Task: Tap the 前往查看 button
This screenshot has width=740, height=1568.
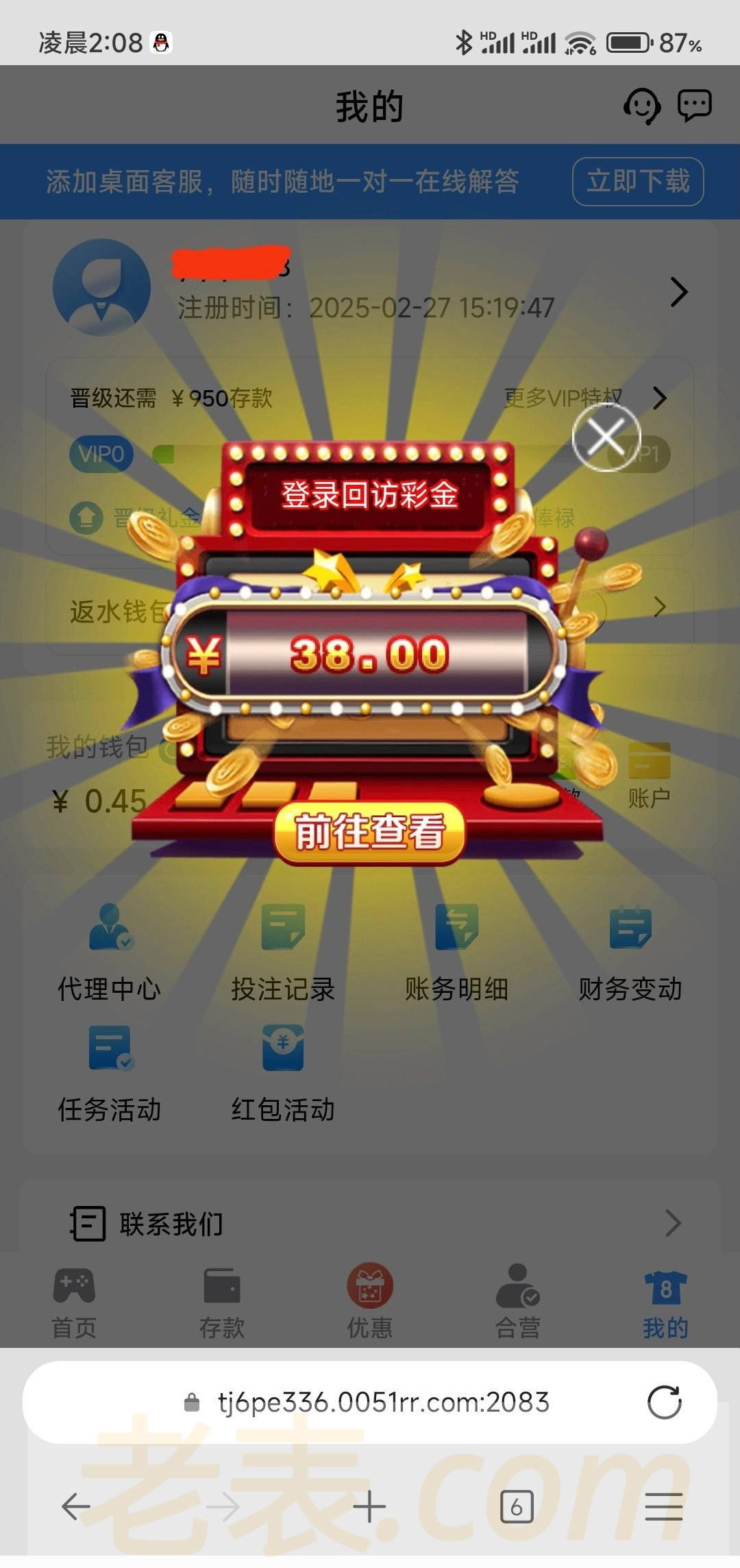Action: pos(369,832)
